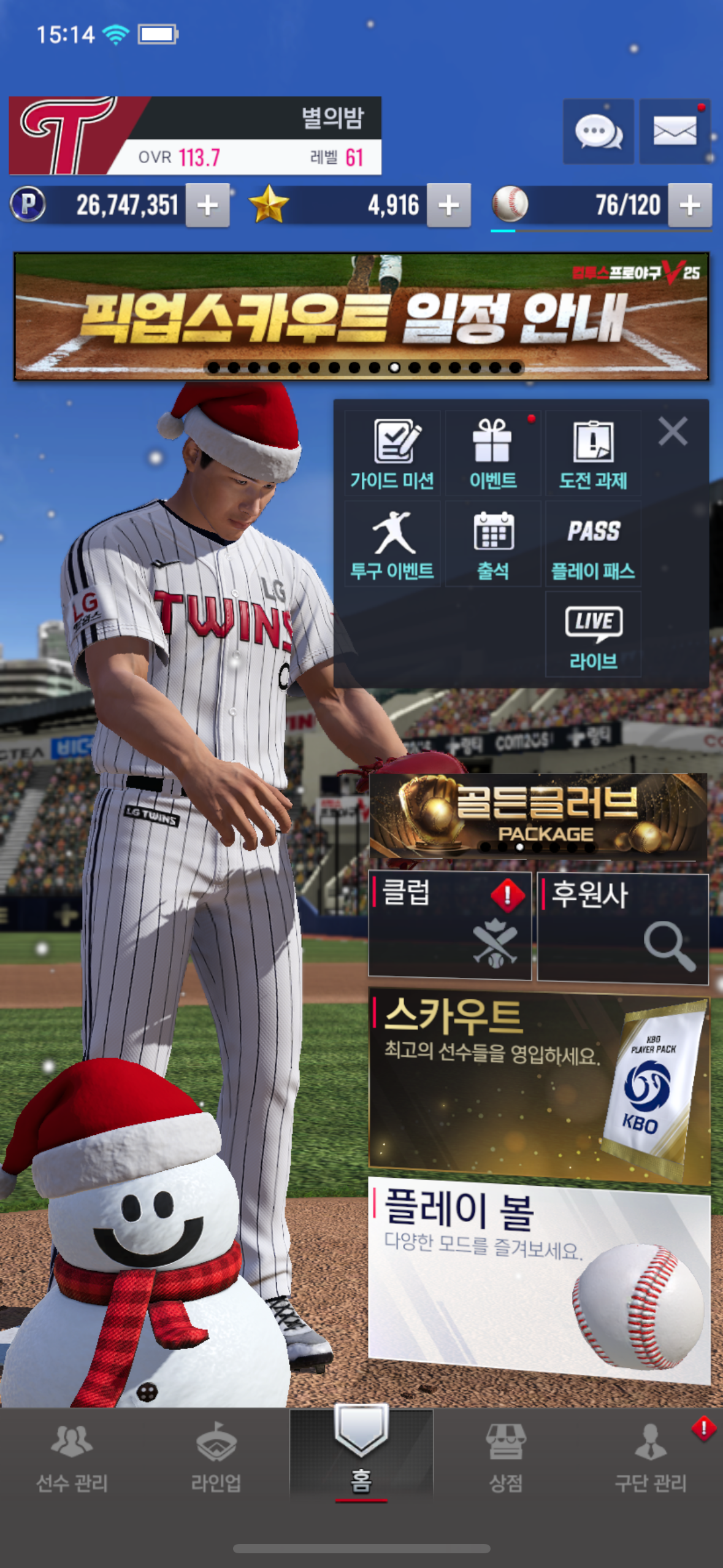Open the 골든글러브 PACKAGE banner
This screenshot has width=723, height=1568.
(538, 815)
